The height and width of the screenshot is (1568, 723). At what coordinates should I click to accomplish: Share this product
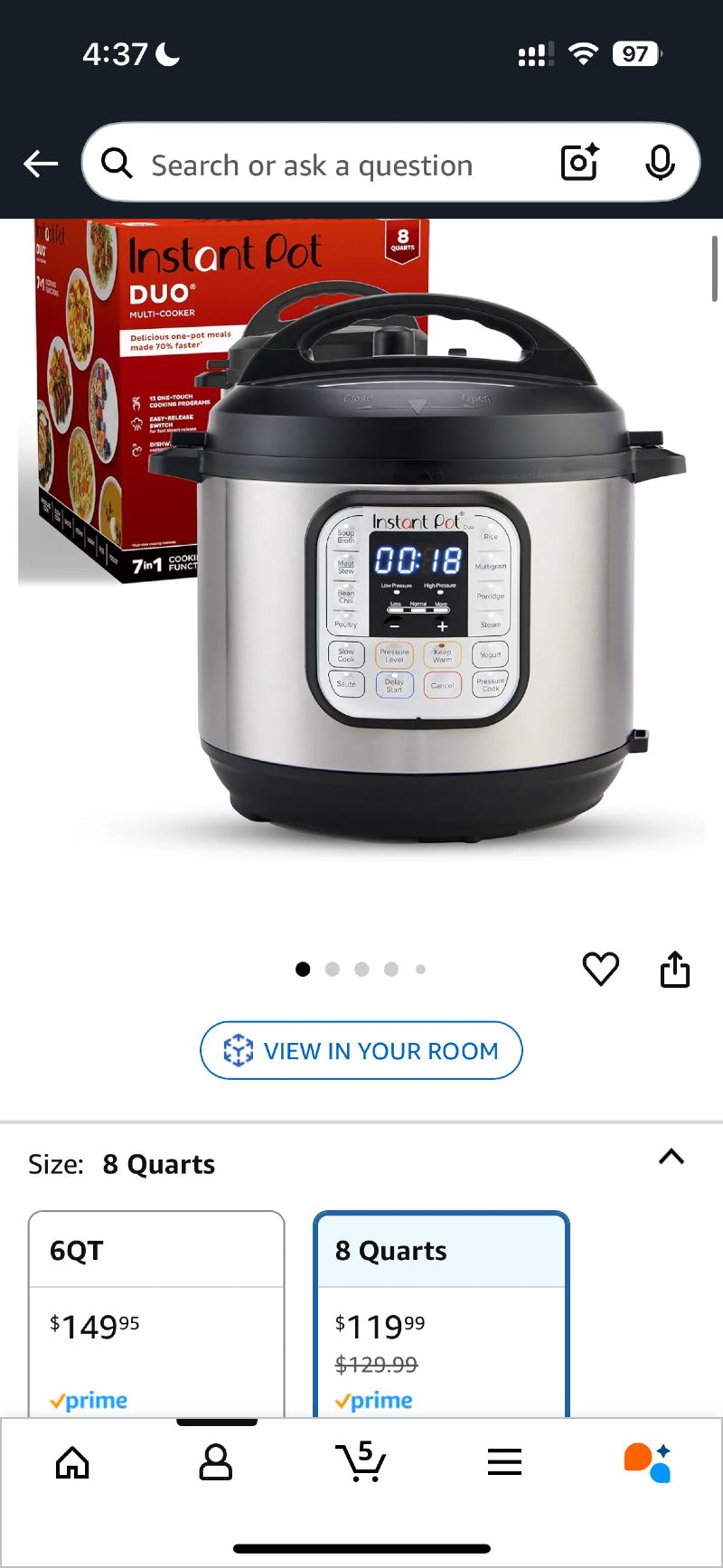[x=675, y=969]
